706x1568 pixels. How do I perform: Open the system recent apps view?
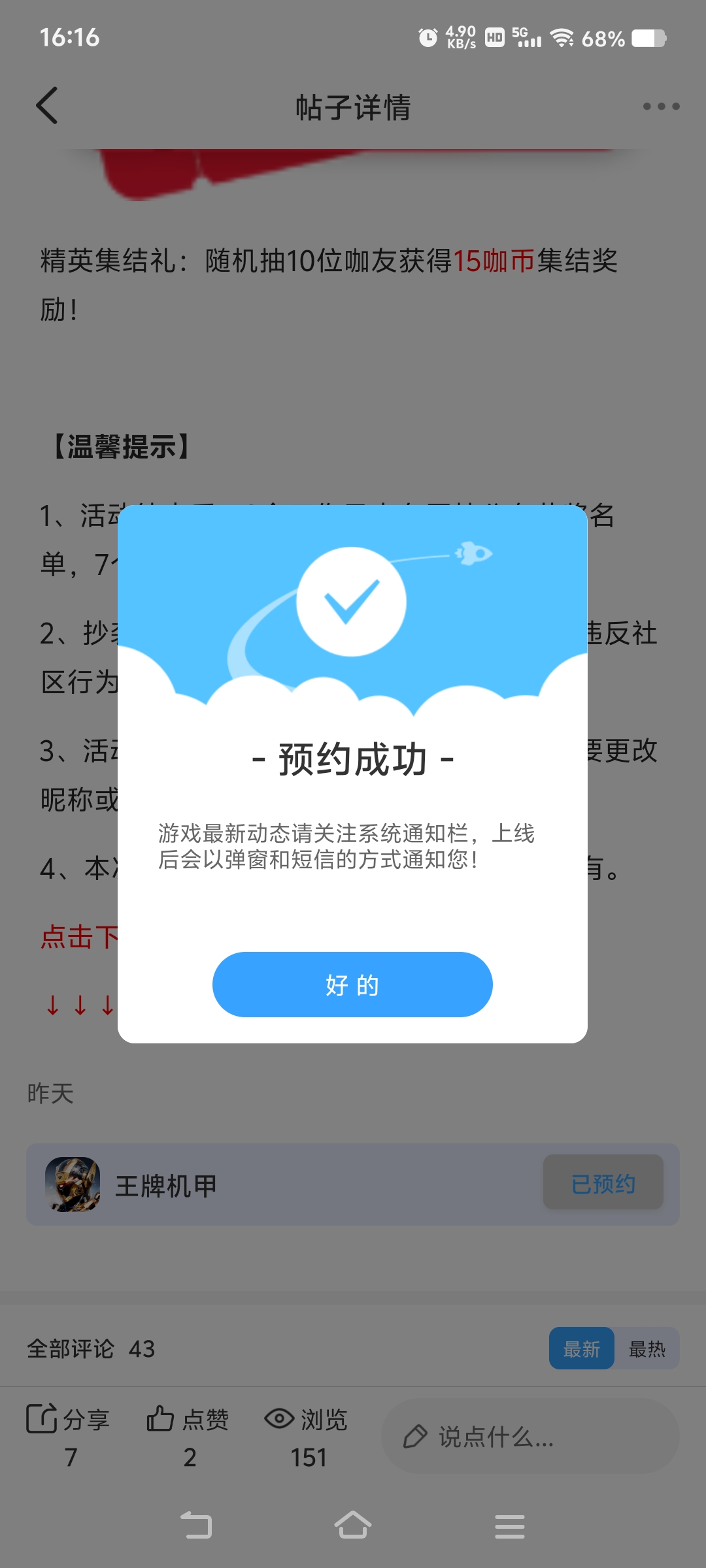(x=510, y=1526)
